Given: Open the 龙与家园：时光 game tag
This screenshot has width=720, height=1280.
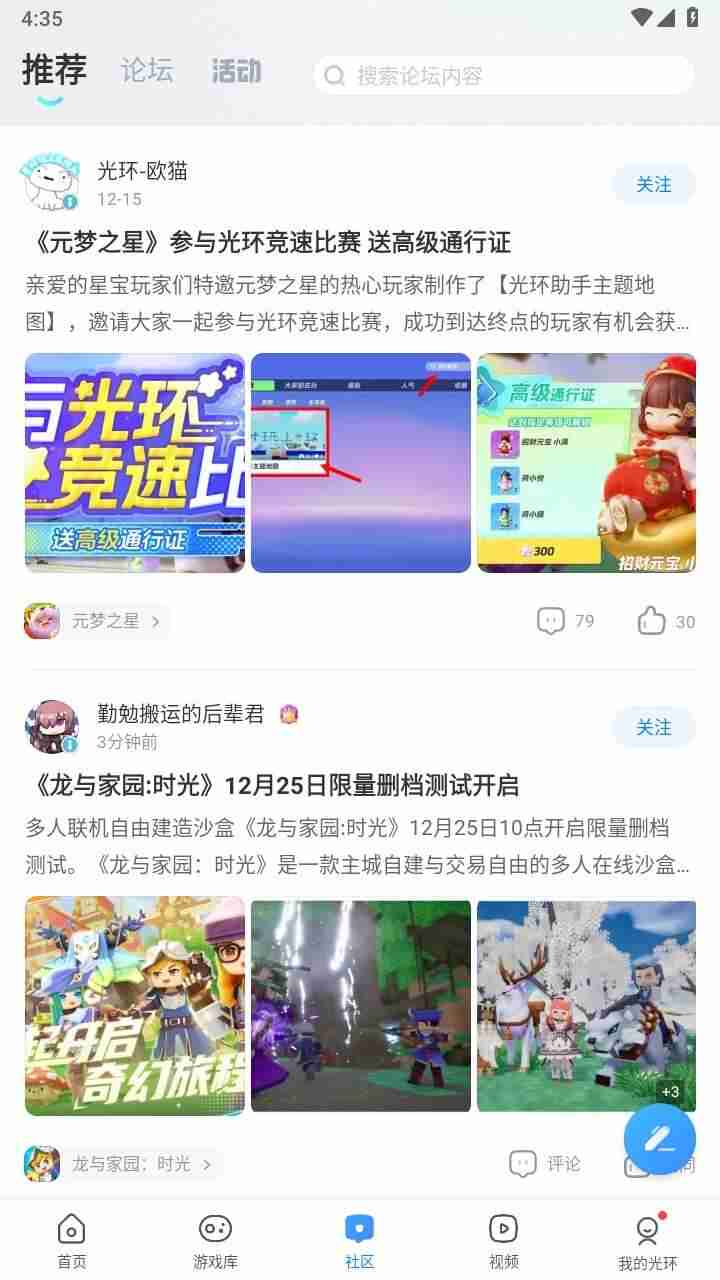Looking at the screenshot, I should (121, 1164).
